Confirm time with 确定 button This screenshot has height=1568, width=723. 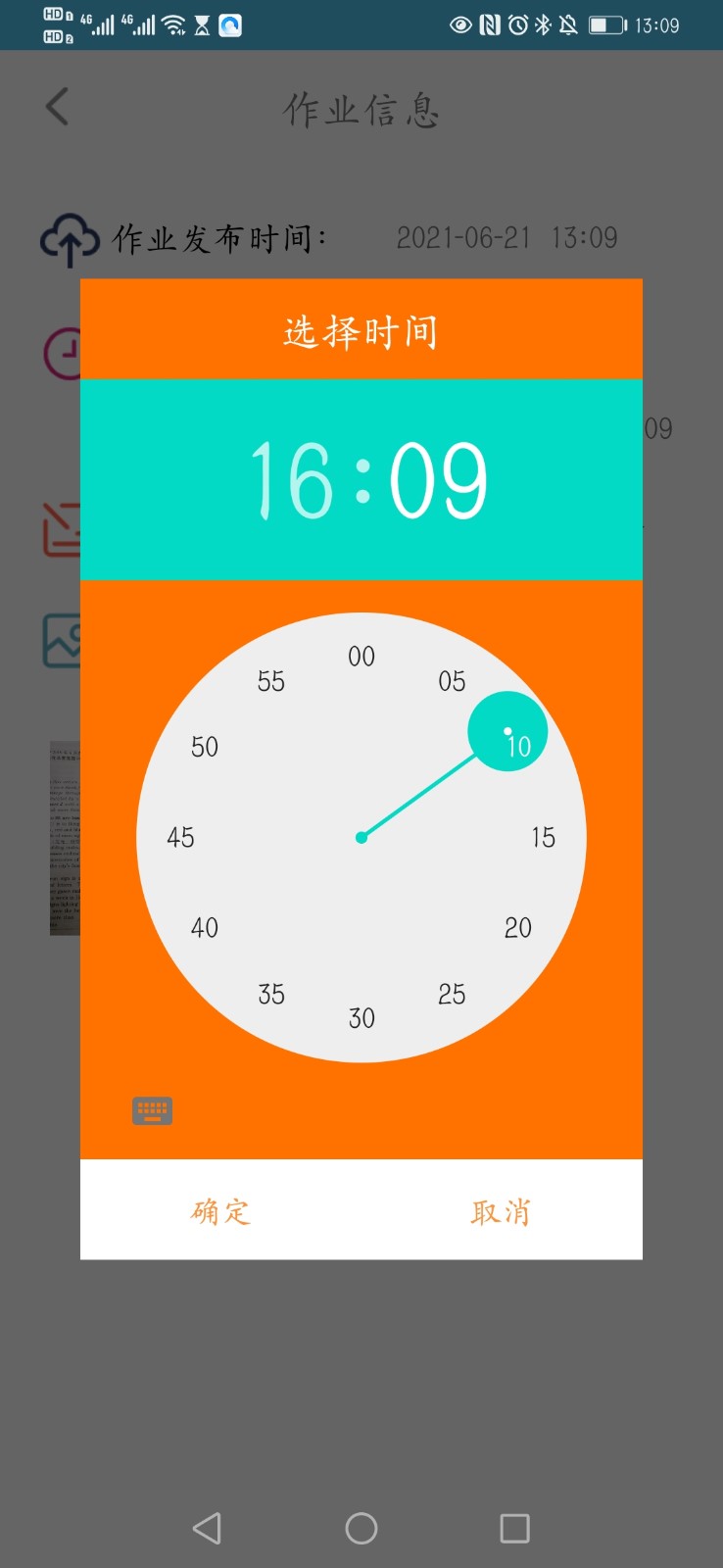coord(220,1211)
